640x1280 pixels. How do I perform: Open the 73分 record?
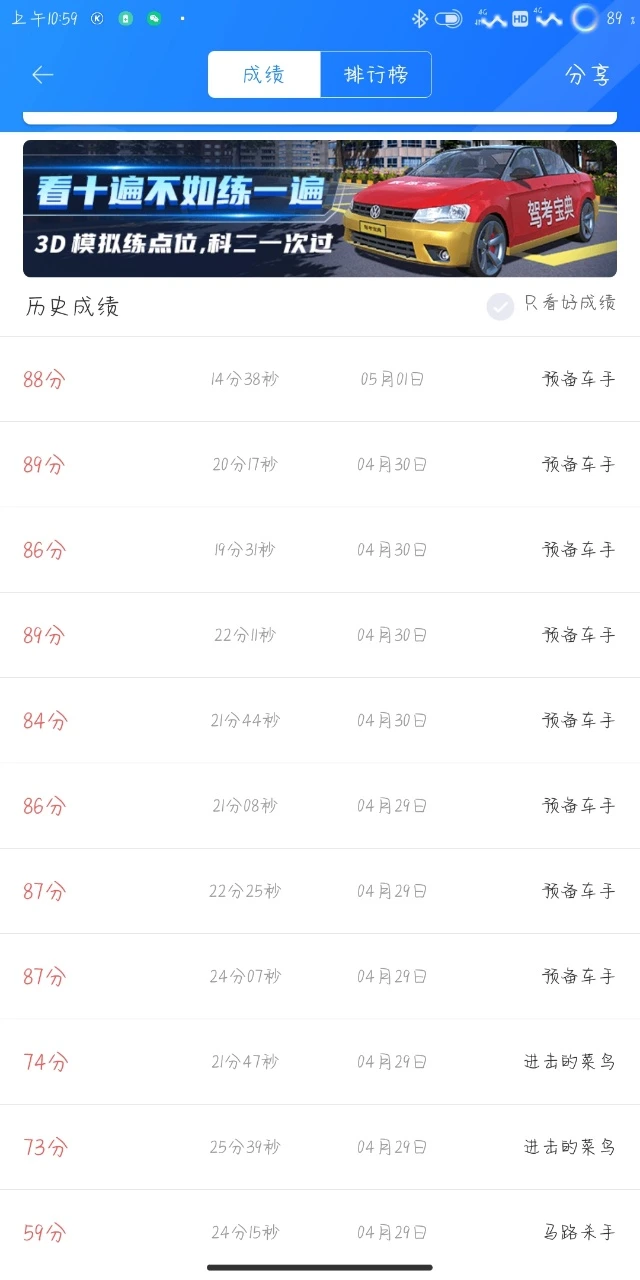pos(320,1147)
